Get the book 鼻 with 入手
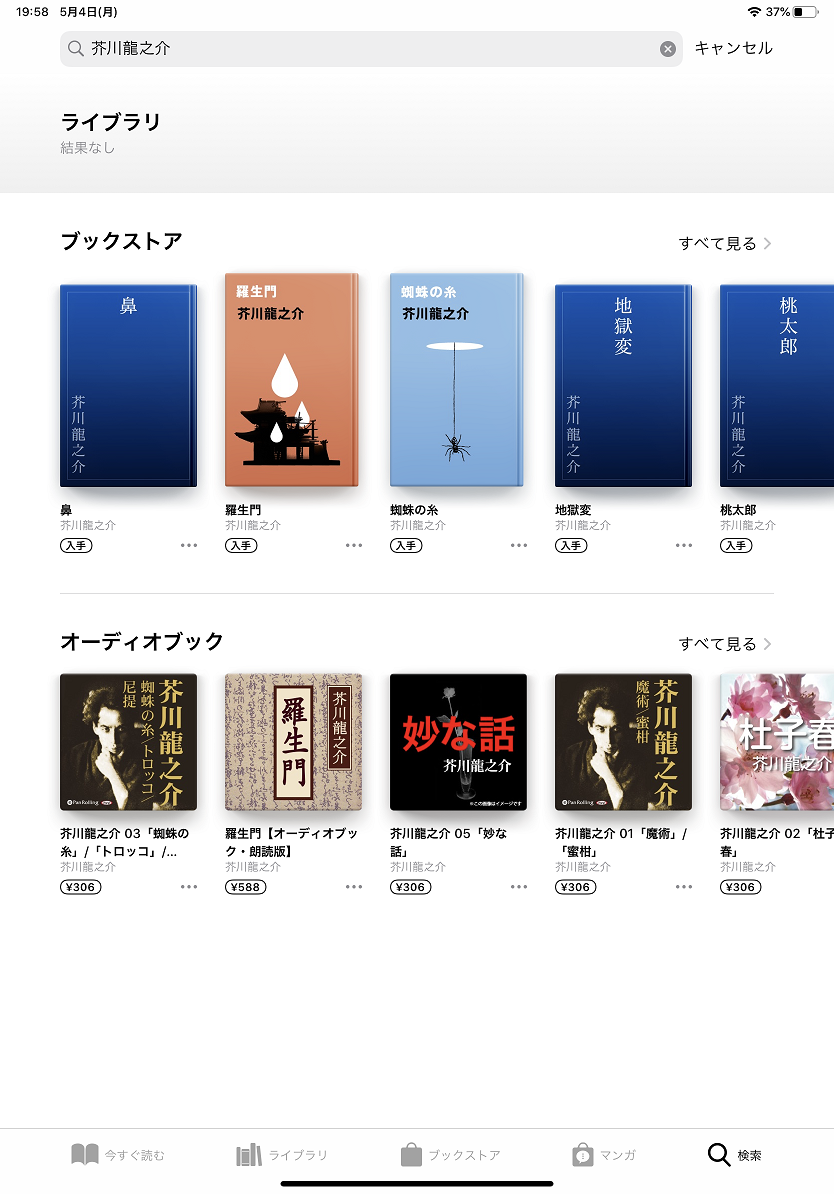The height and width of the screenshot is (1194, 834). tap(75, 546)
